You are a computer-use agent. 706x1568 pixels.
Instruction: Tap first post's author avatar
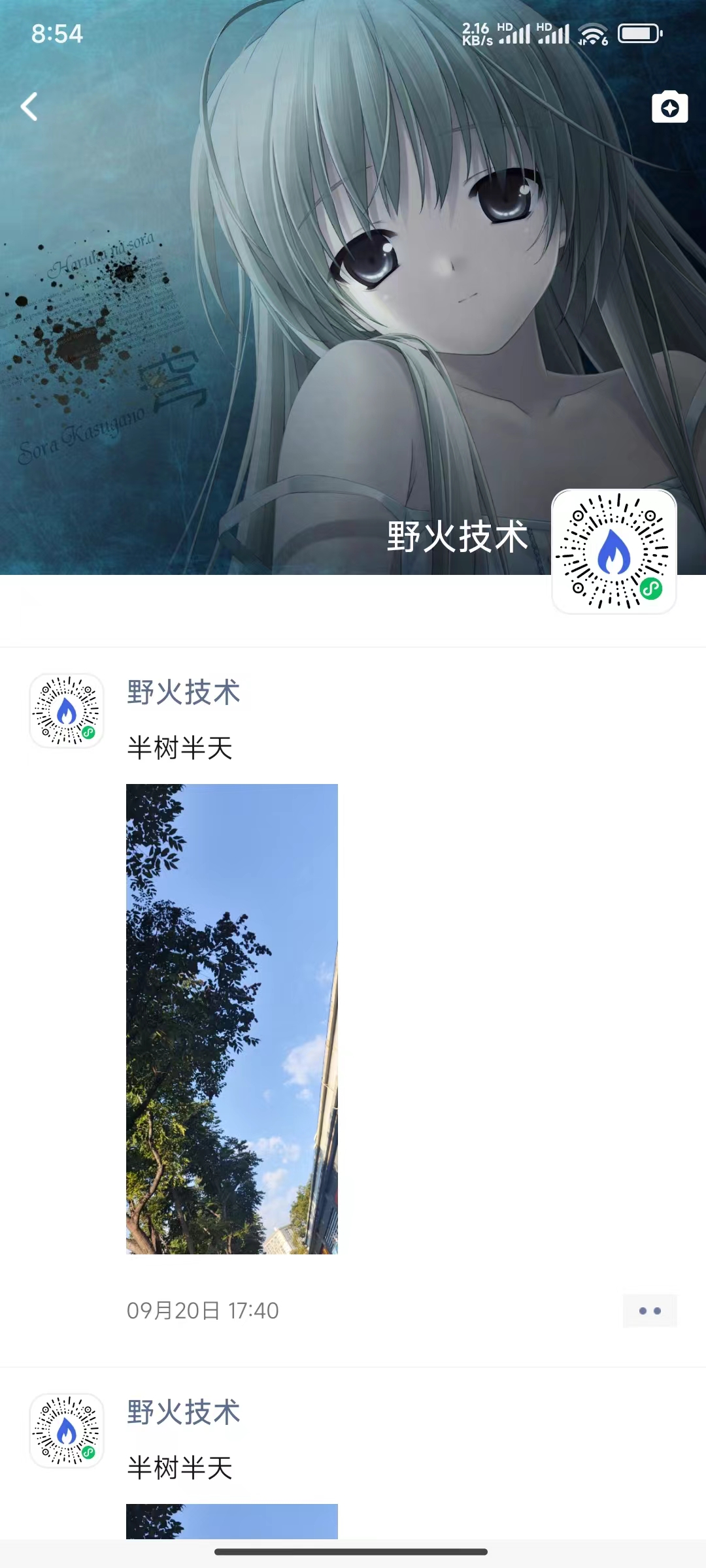tap(67, 711)
